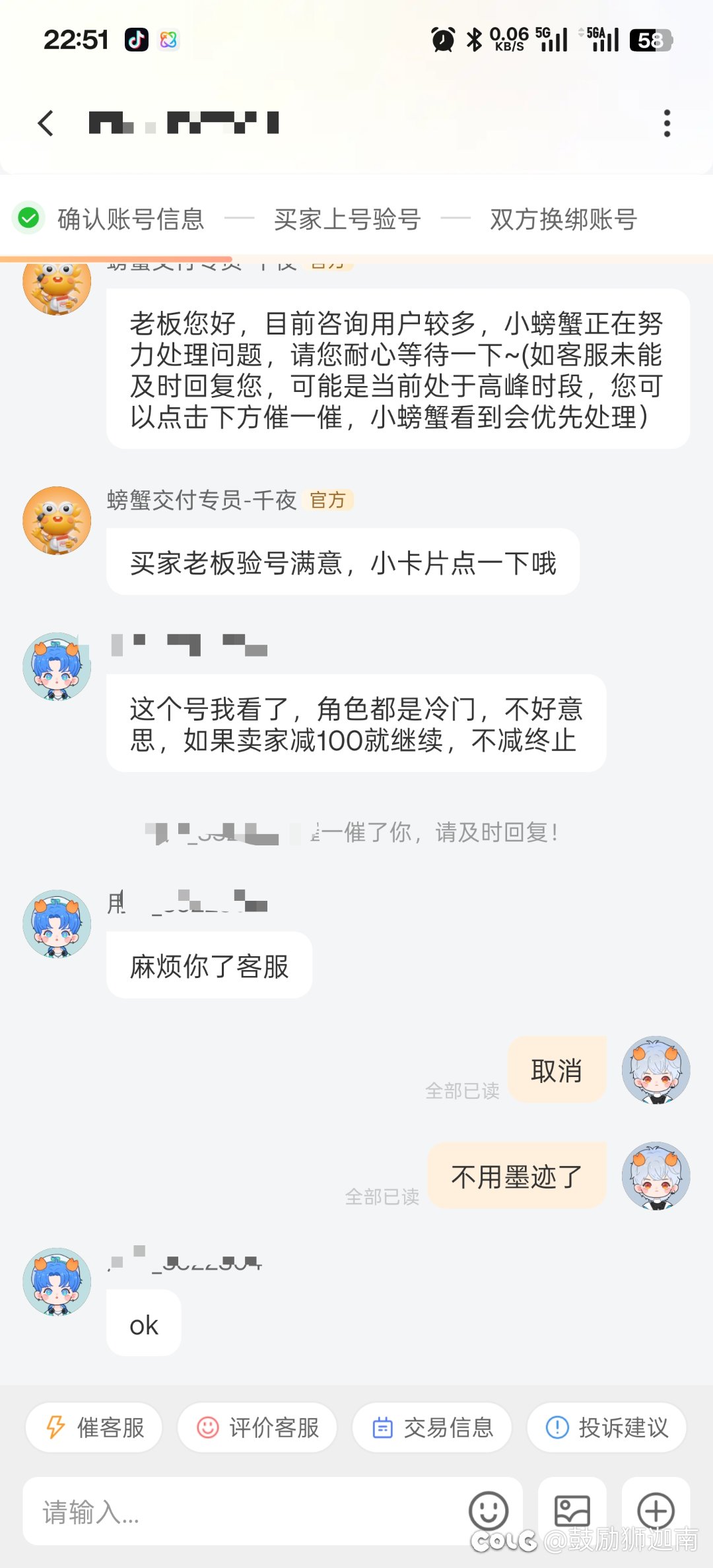Open the emoji picker beside input field

[x=489, y=1511]
